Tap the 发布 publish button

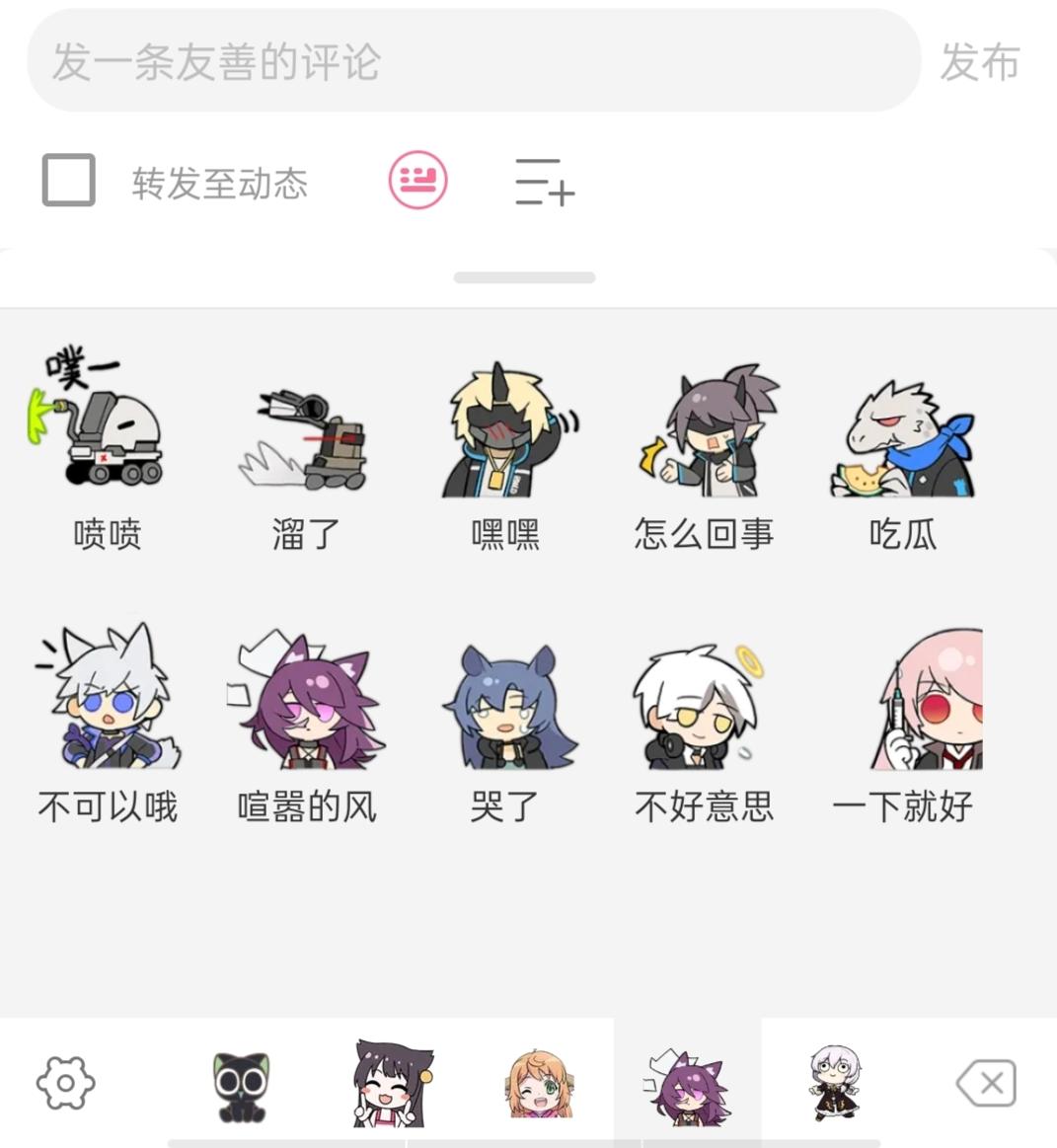(978, 62)
